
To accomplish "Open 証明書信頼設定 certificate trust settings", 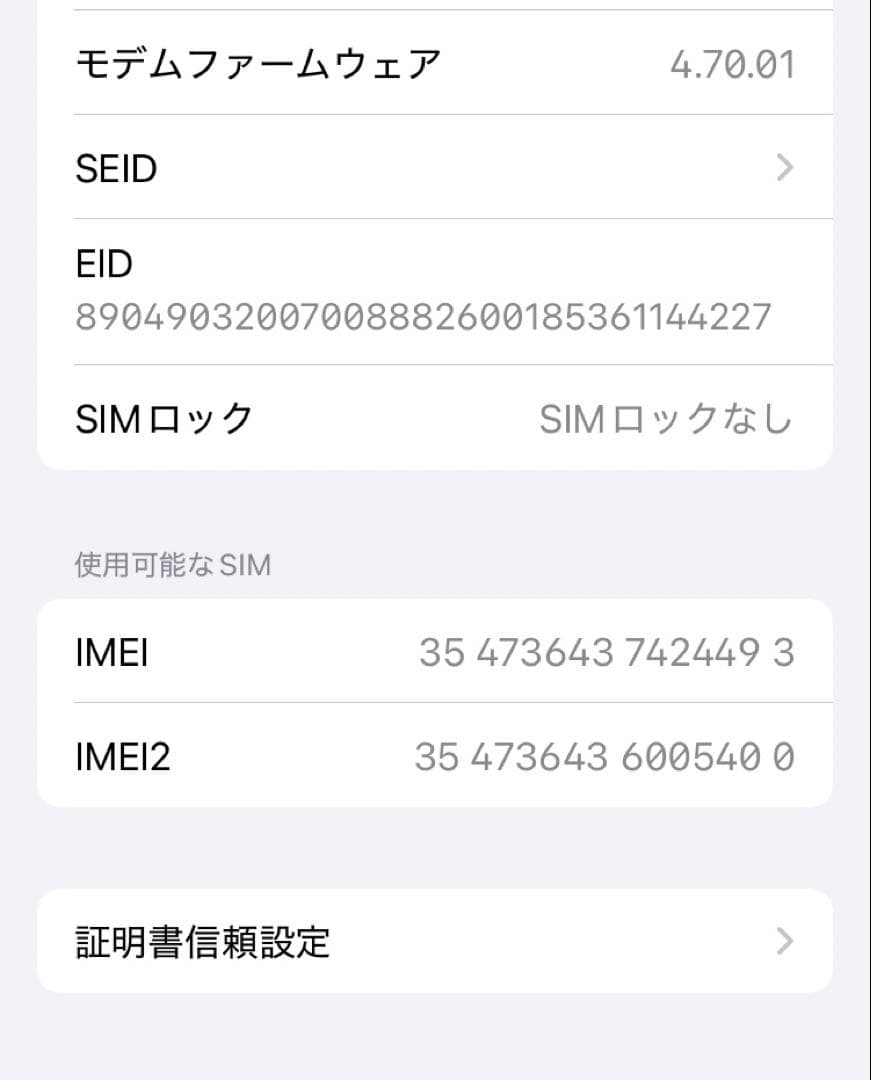I will (x=435, y=940).
